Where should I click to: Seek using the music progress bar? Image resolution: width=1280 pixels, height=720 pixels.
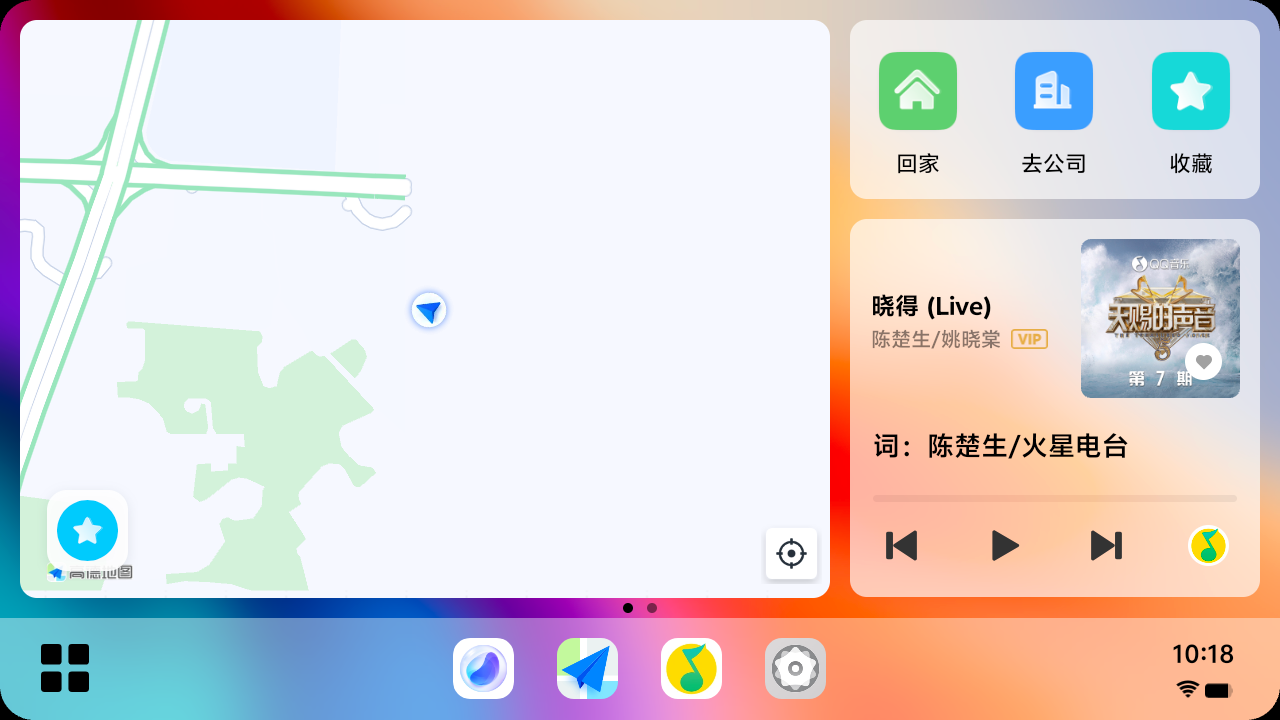click(1054, 498)
